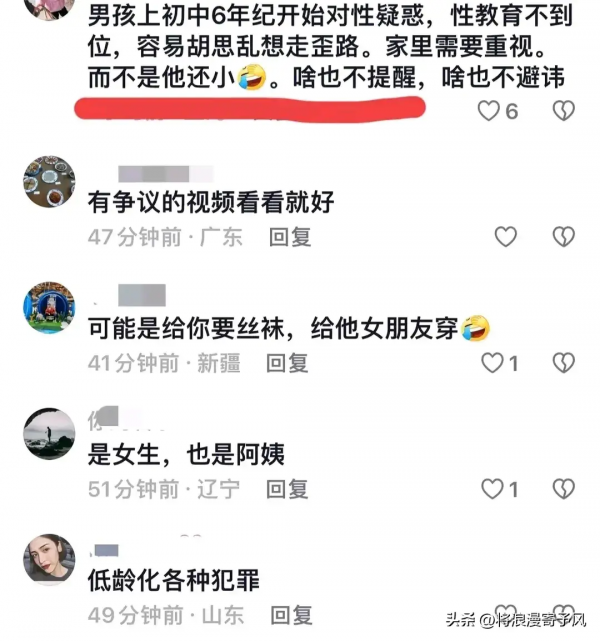Open avatar of the 山东 commenter

click(48, 560)
